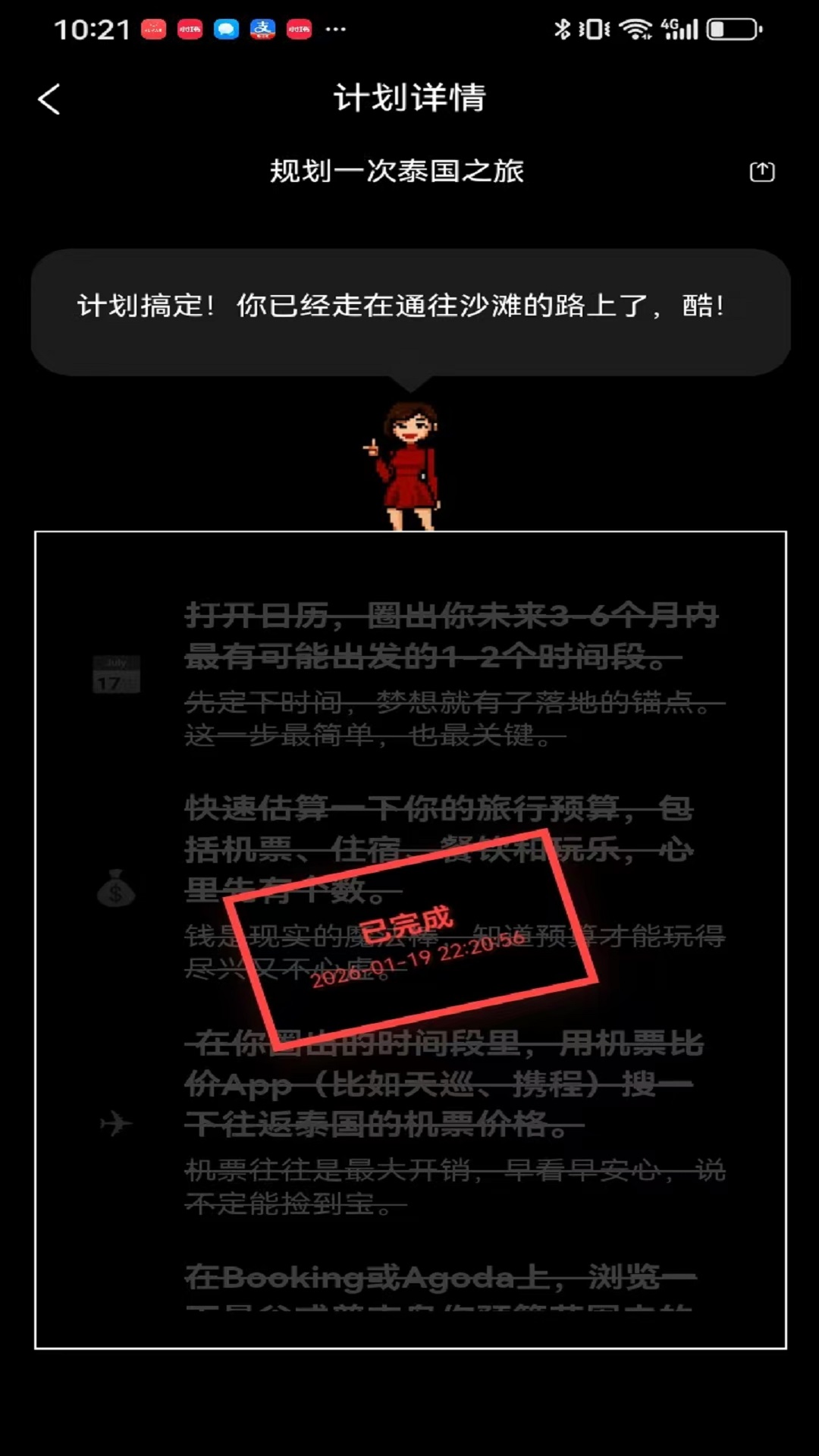Tap the plan title 规划一次泰国之旅
819x1456 pixels.
point(398,171)
